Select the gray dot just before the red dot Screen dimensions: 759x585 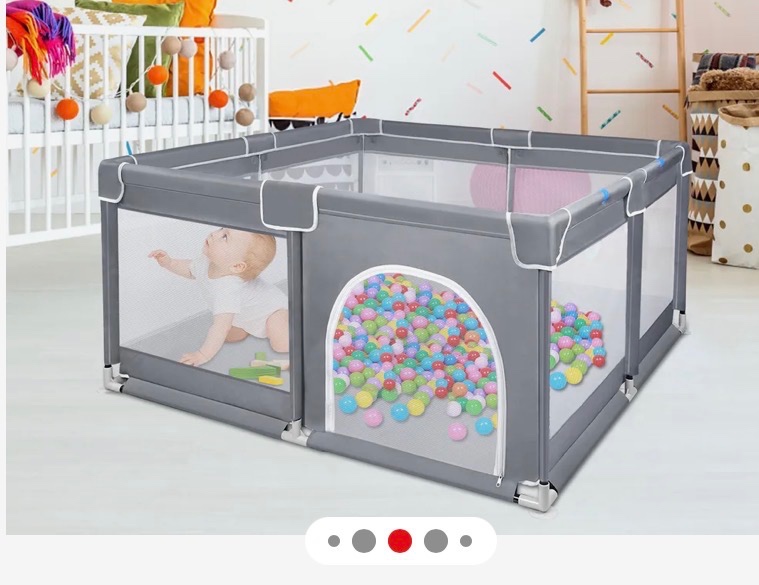(364, 541)
